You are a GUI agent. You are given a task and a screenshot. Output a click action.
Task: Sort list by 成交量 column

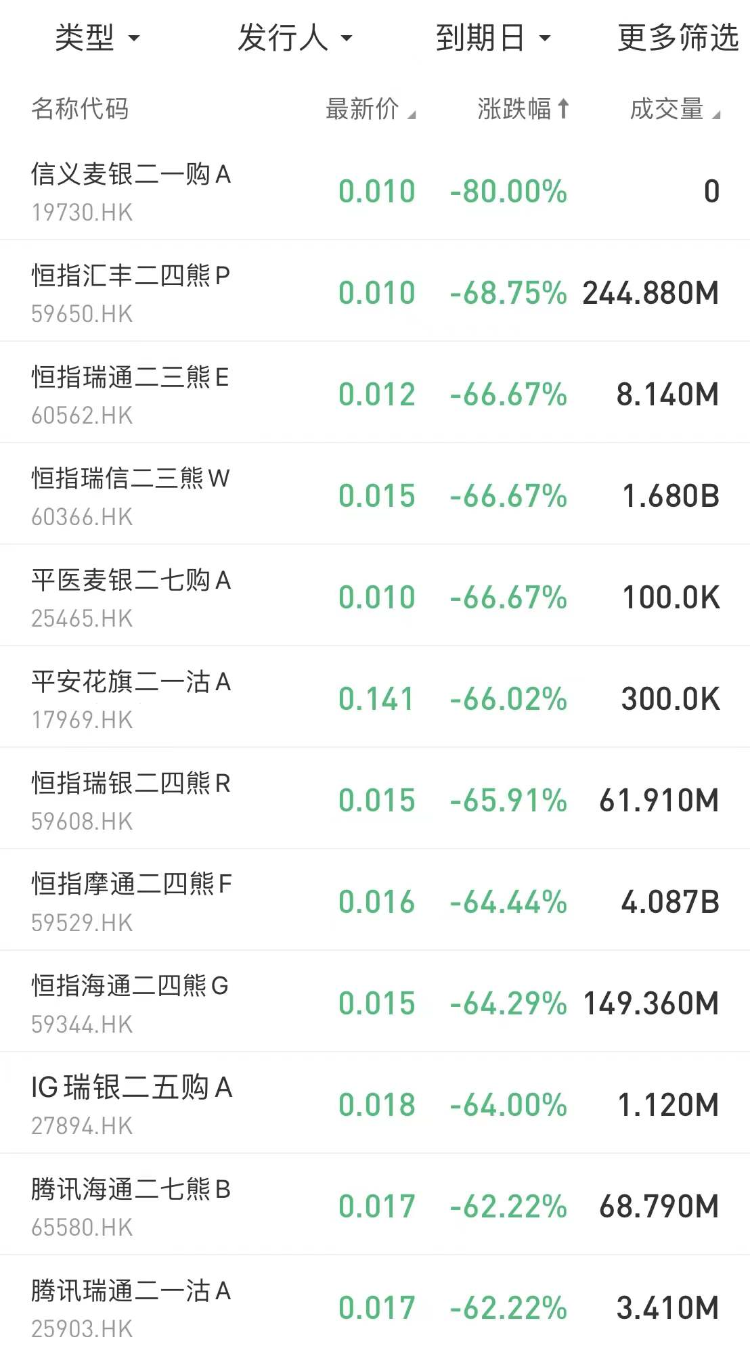[675, 109]
